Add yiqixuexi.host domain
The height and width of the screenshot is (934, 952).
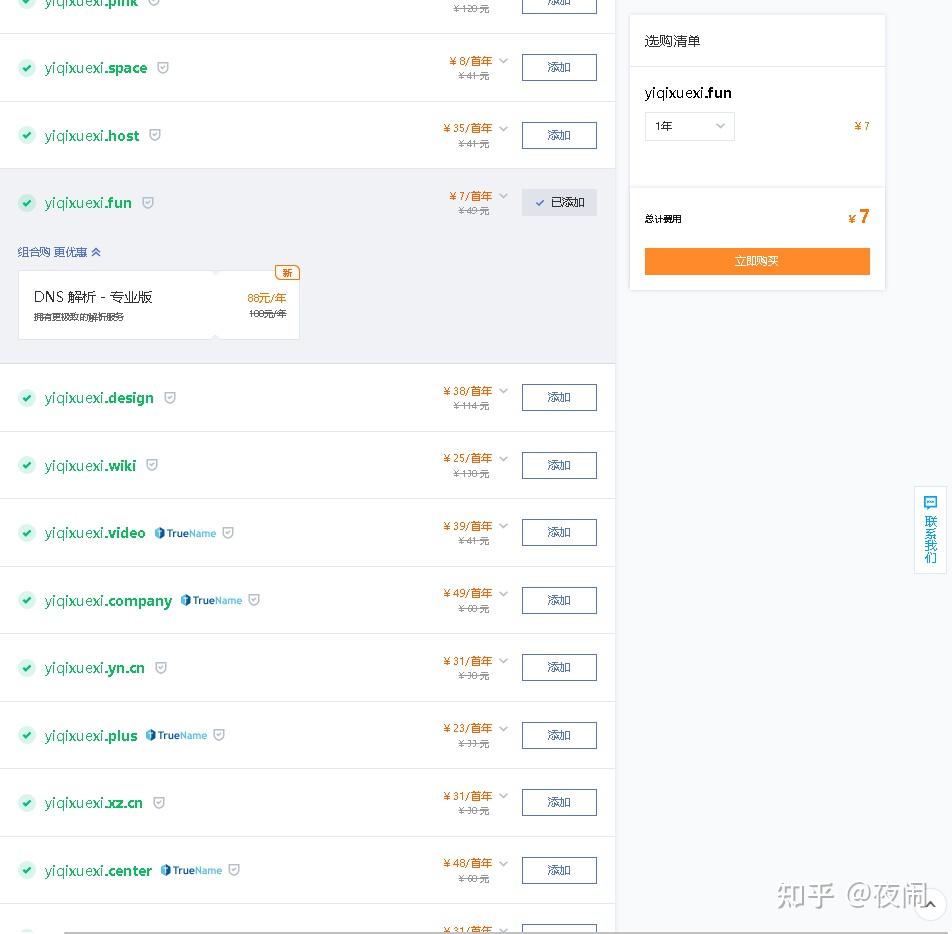click(559, 135)
